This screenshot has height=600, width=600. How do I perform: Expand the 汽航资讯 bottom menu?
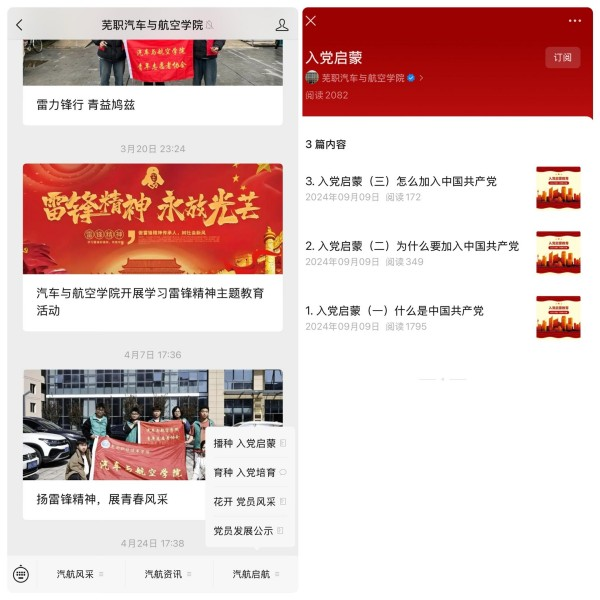click(x=168, y=574)
